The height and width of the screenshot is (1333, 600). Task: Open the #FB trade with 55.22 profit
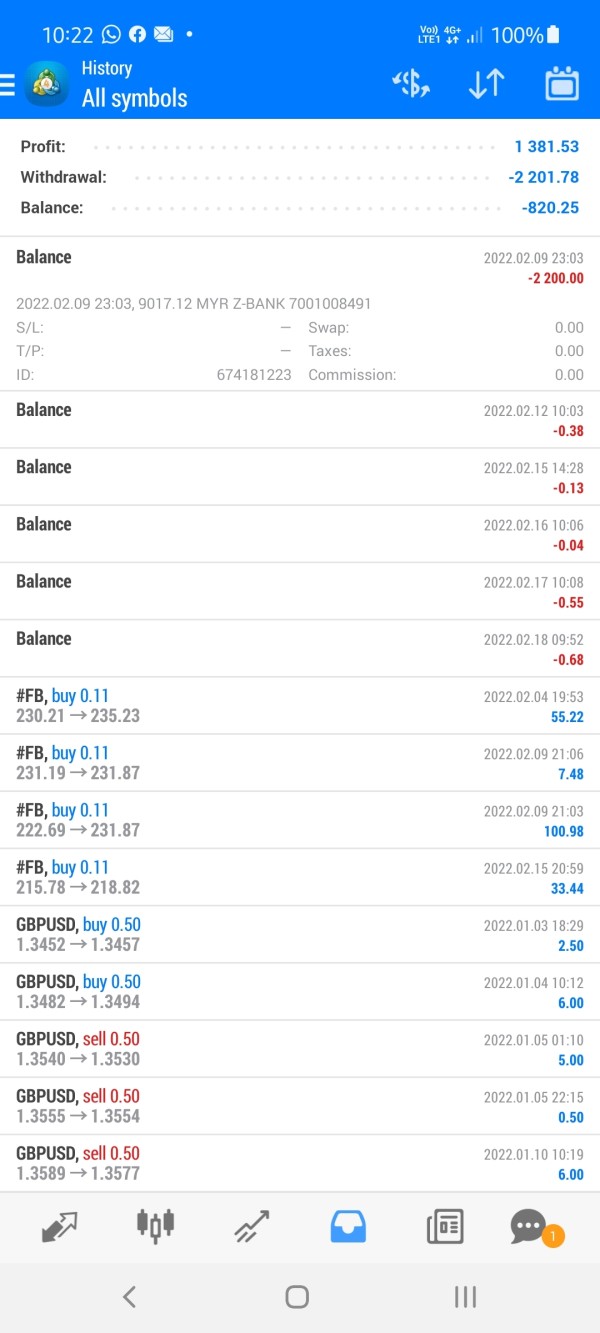click(x=300, y=706)
